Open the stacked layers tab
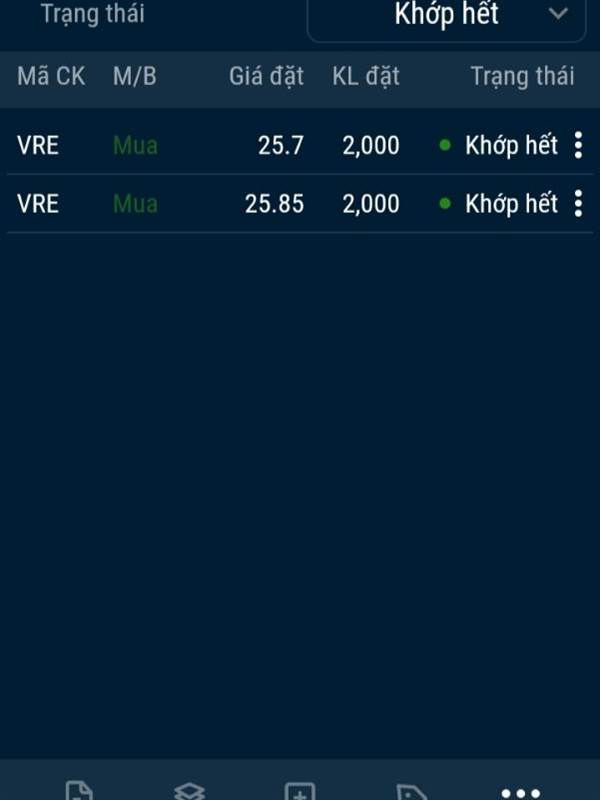Screen dimensions: 600x800 (189, 790)
